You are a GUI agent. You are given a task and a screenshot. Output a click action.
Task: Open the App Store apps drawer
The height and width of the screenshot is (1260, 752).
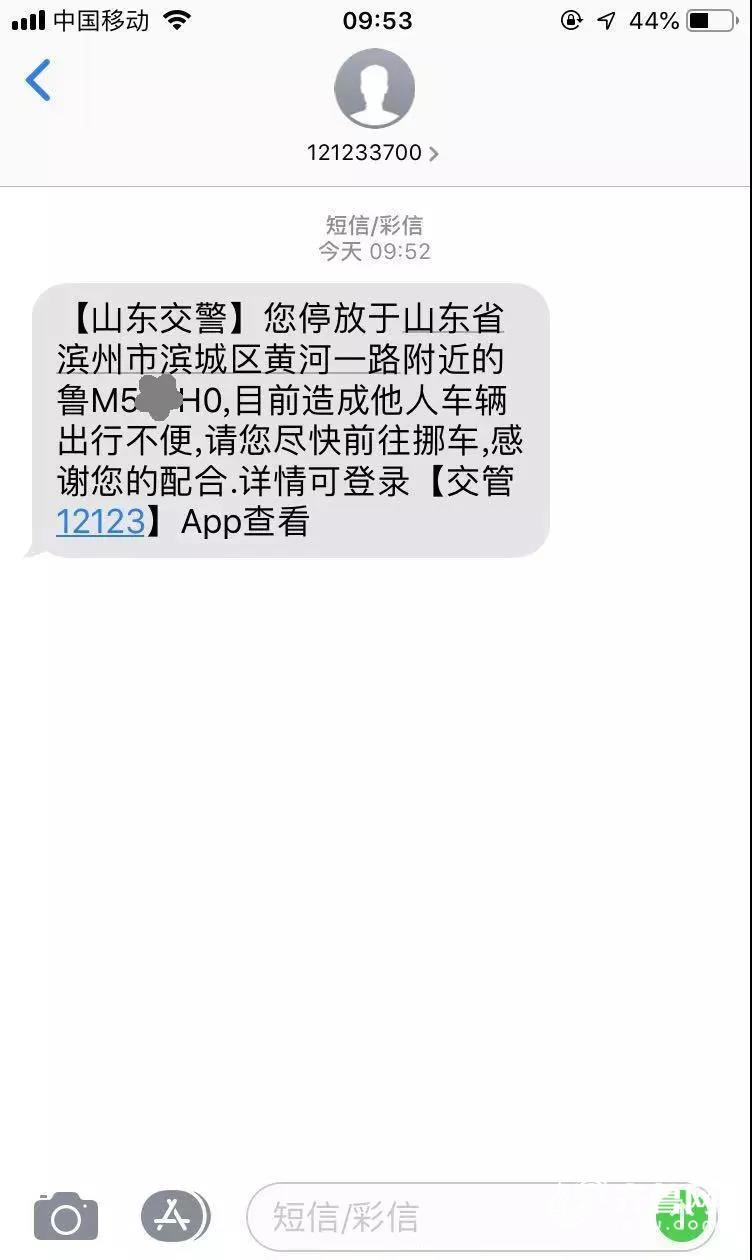coord(175,1216)
